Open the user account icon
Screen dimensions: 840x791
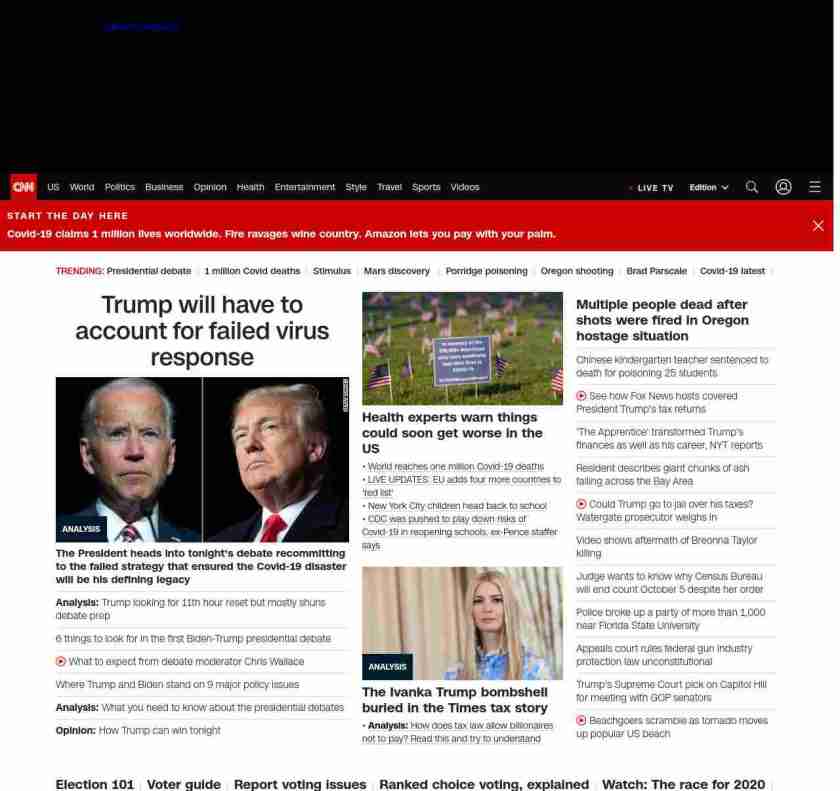tap(784, 187)
